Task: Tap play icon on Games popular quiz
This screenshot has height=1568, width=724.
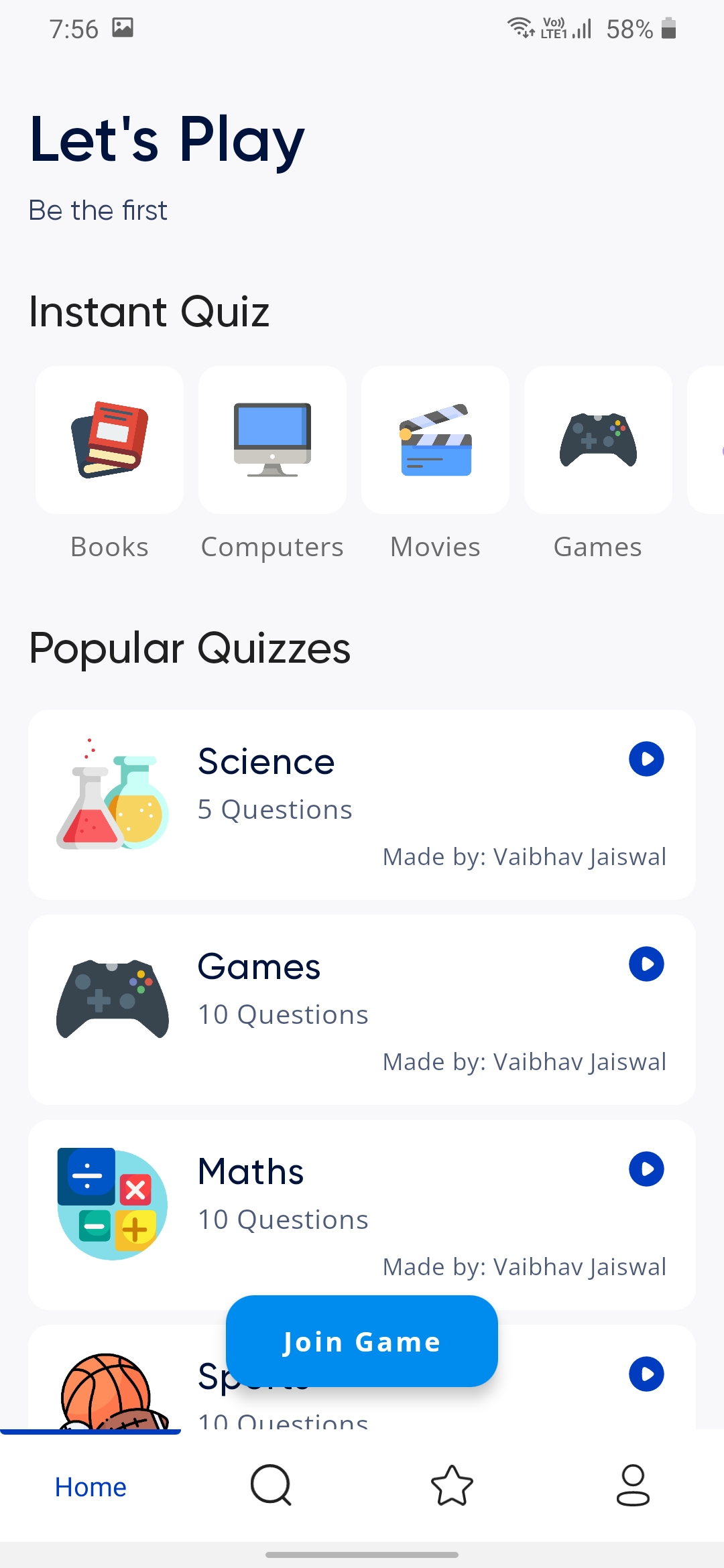Action: tap(646, 964)
